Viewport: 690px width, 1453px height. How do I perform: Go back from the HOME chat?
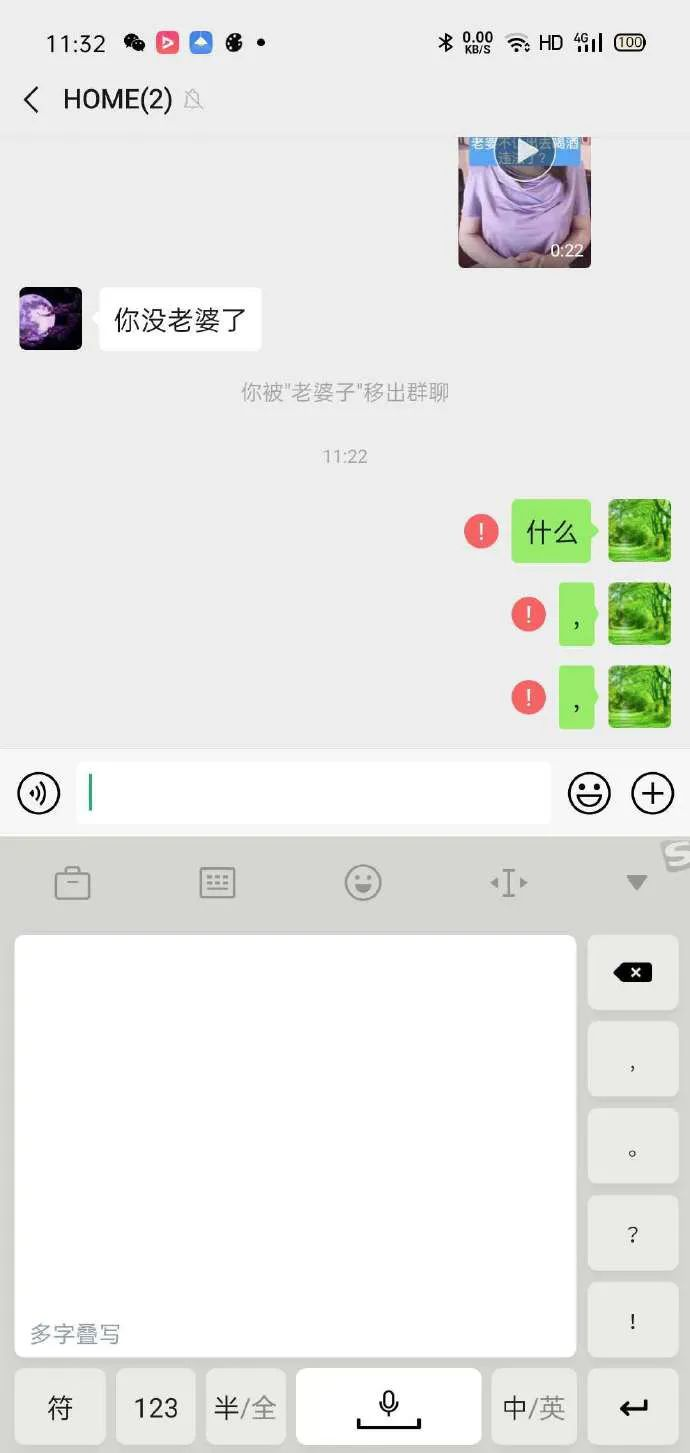pos(32,99)
